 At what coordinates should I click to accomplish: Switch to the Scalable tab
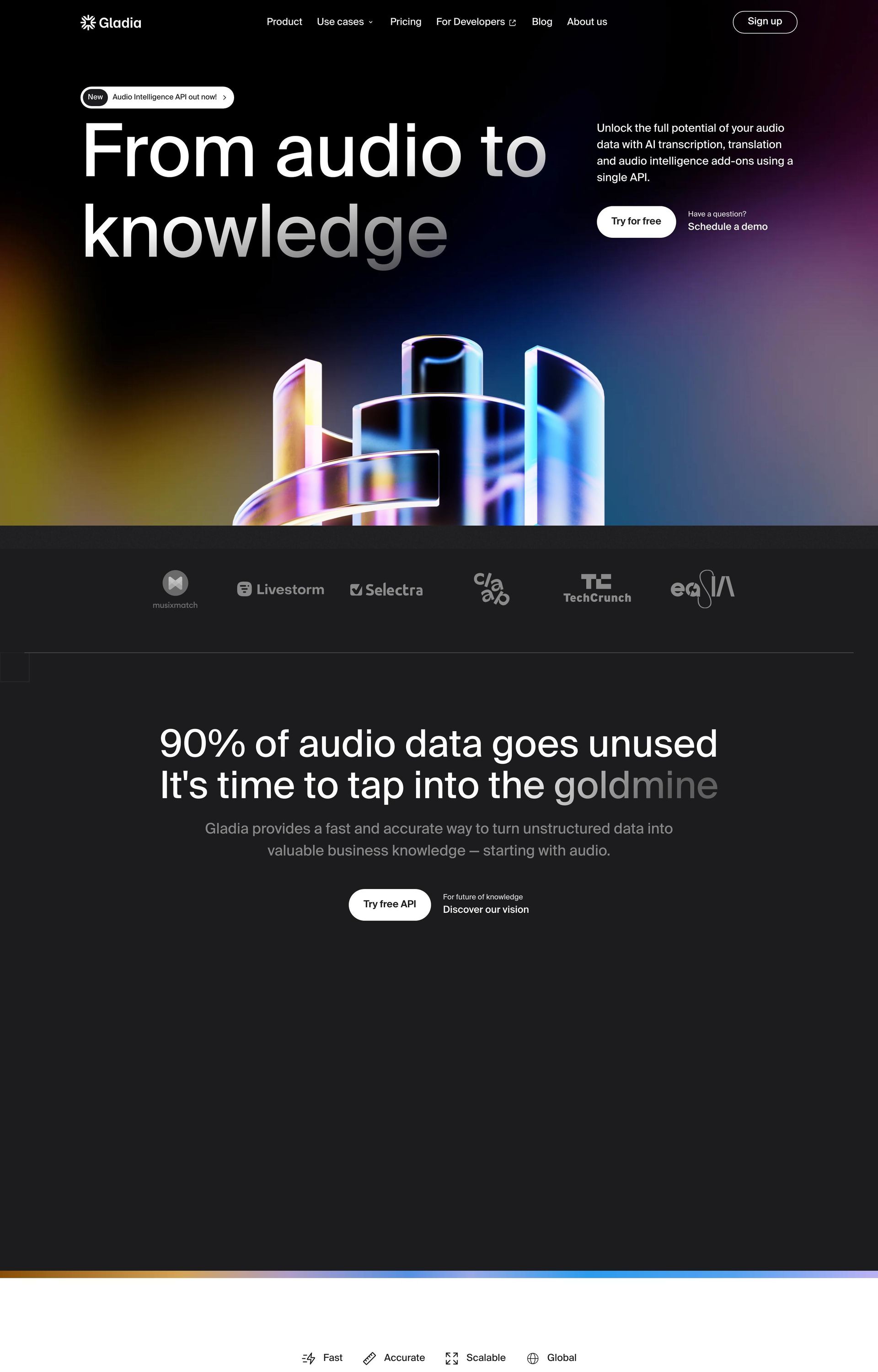pyautogui.click(x=476, y=1357)
